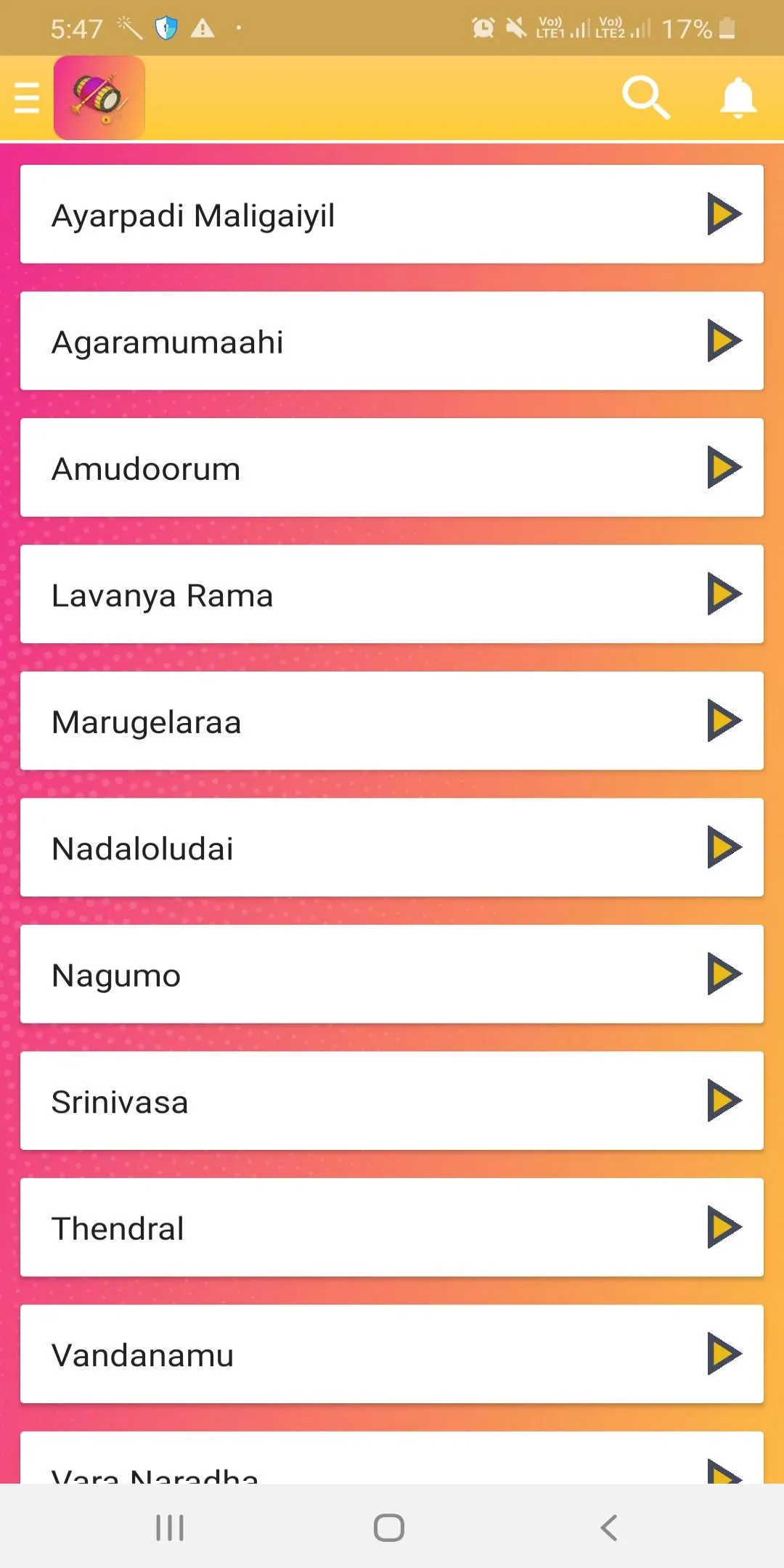Play the song Lavanya Rama

click(724, 595)
